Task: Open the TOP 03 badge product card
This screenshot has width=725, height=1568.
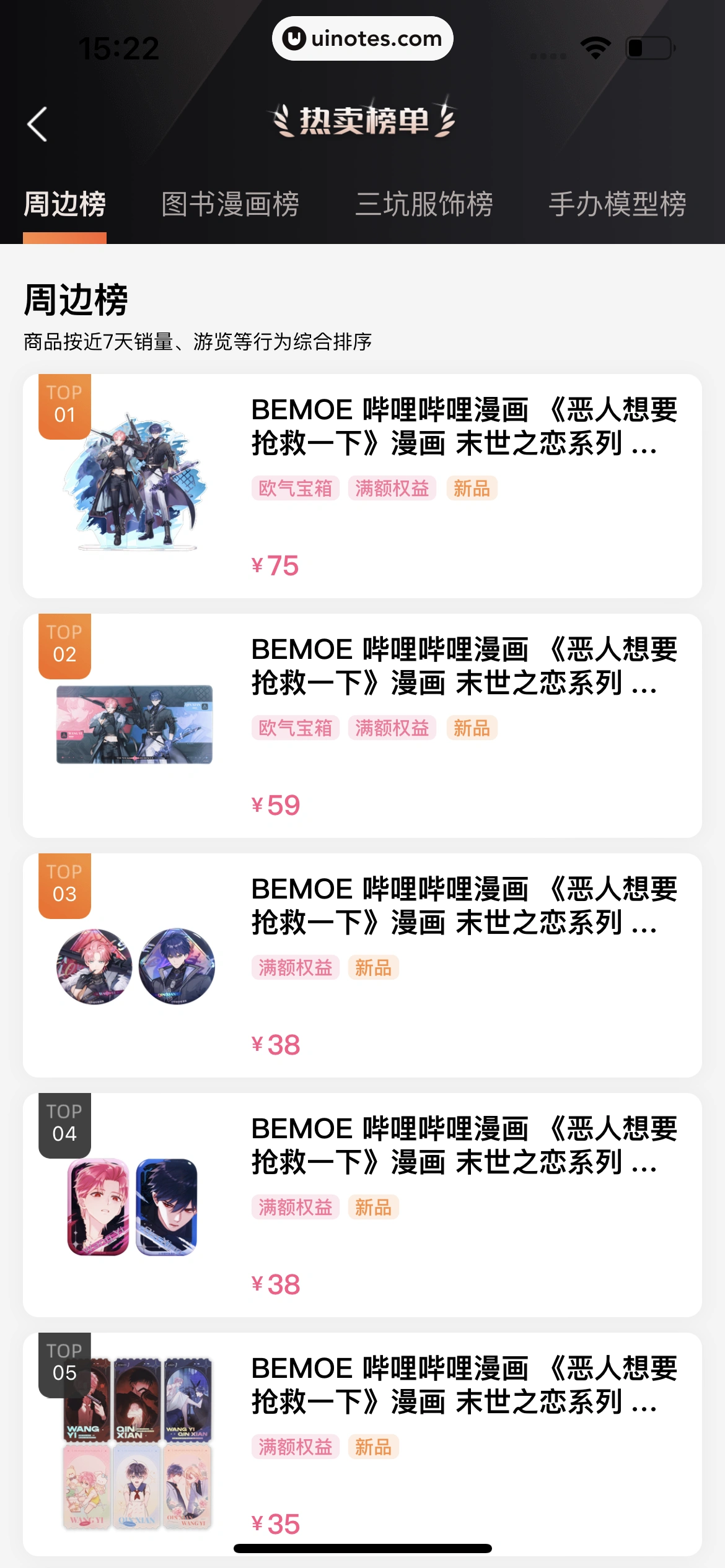Action: (362, 965)
